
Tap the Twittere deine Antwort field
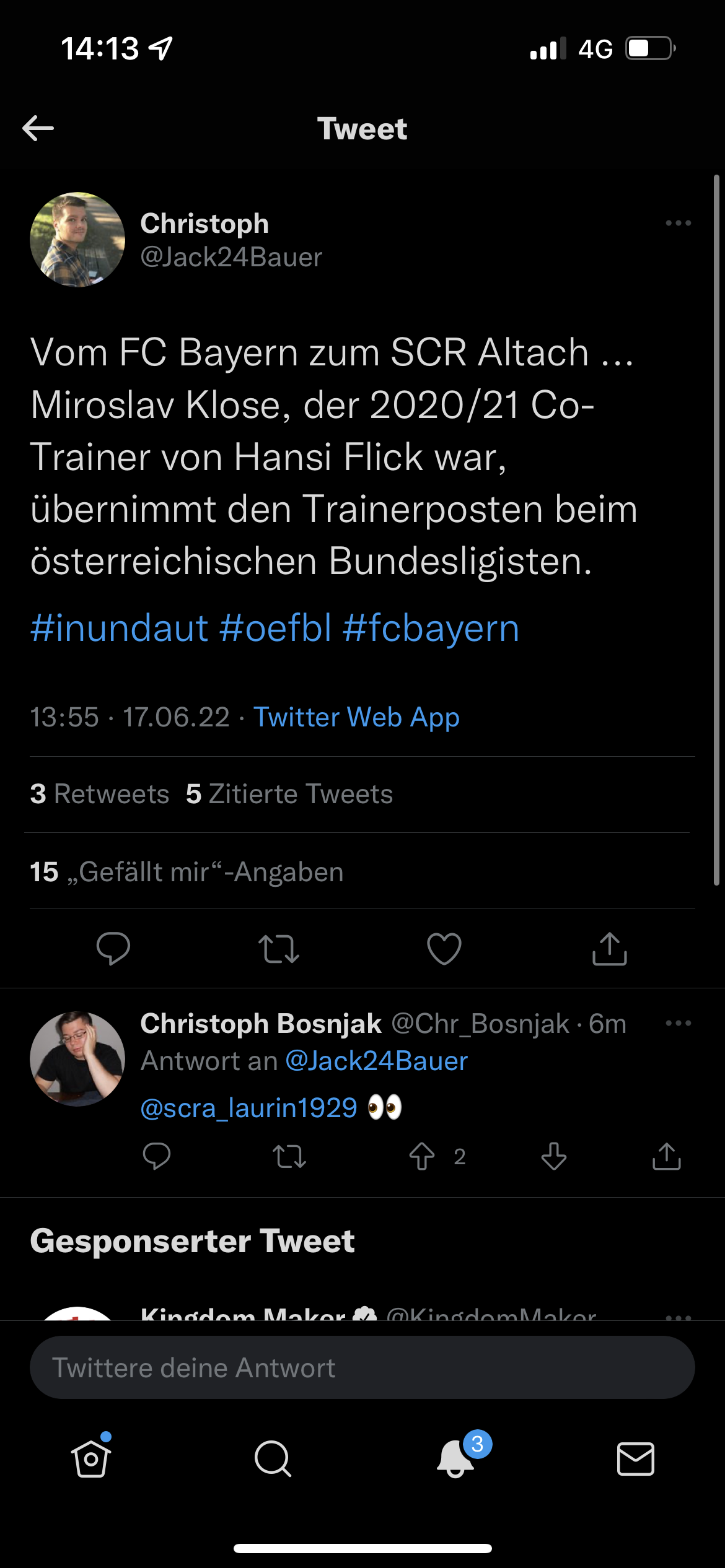[362, 1367]
